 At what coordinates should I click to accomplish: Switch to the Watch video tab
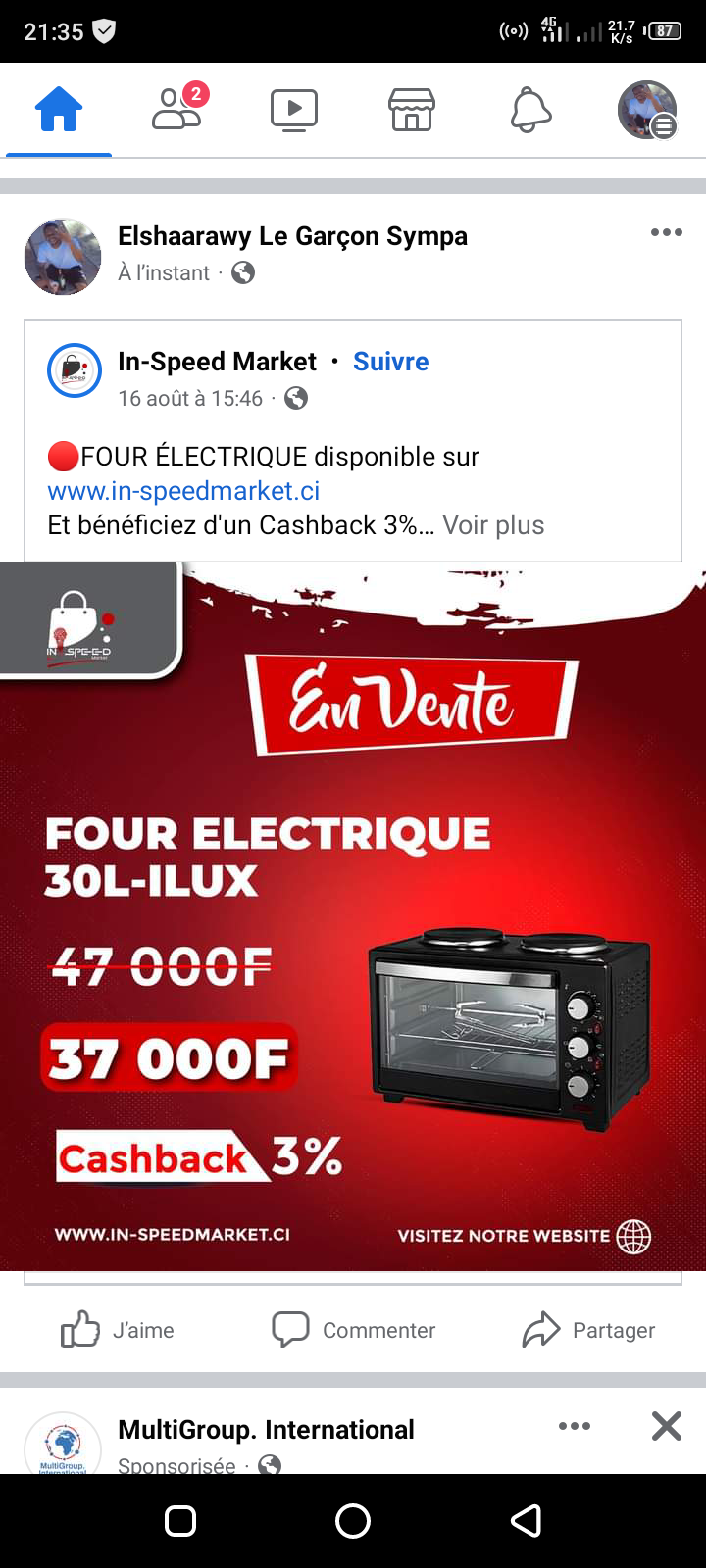tap(294, 110)
